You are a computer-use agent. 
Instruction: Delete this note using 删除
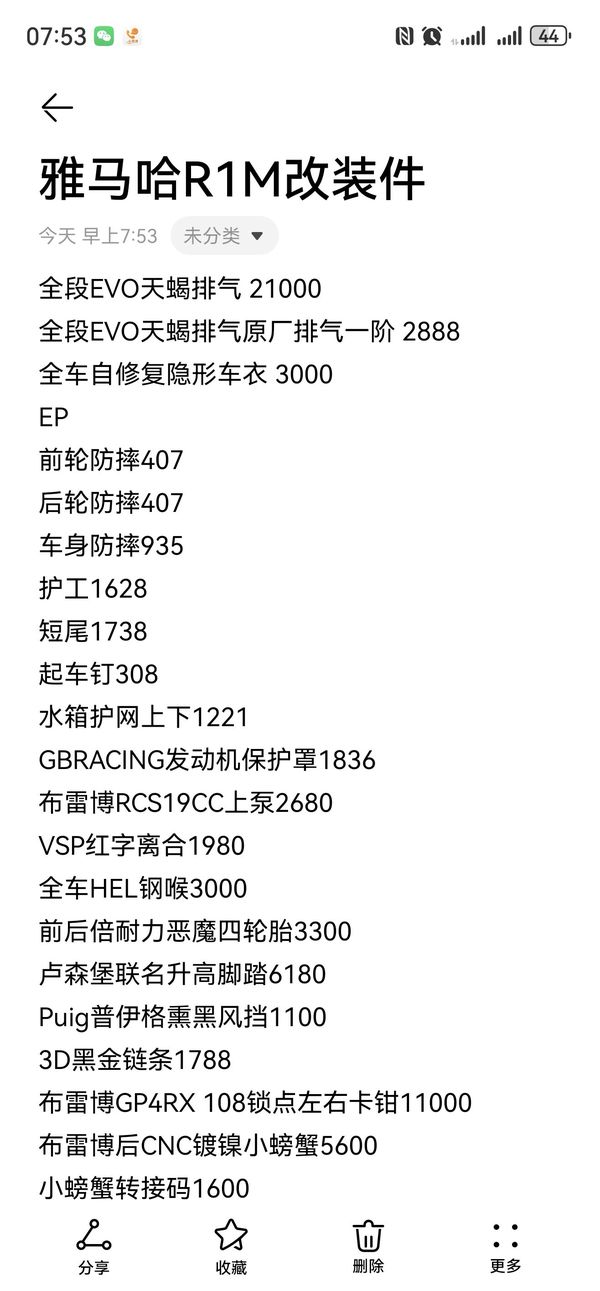(x=368, y=1246)
